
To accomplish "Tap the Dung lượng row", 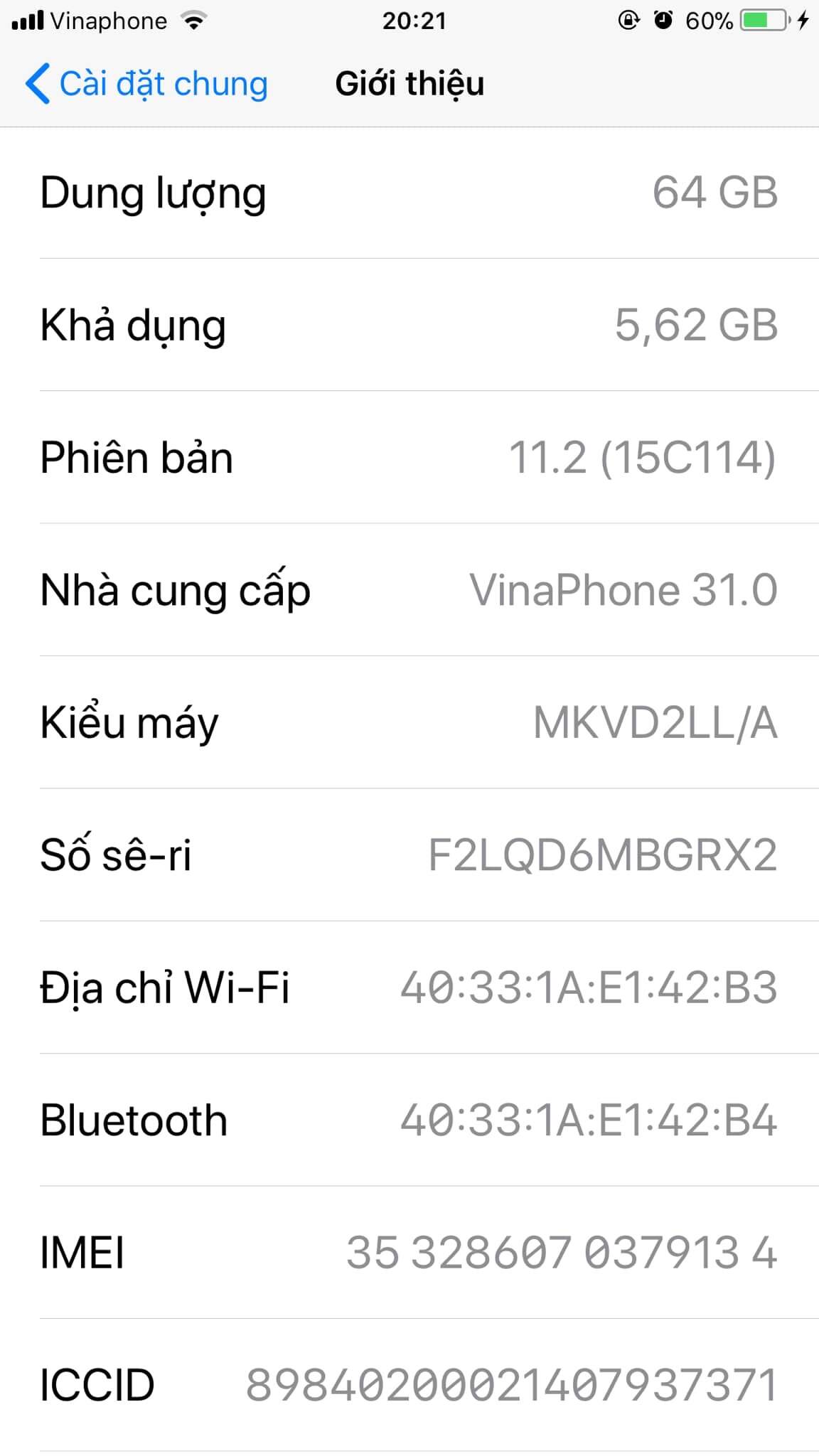I will (x=409, y=193).
